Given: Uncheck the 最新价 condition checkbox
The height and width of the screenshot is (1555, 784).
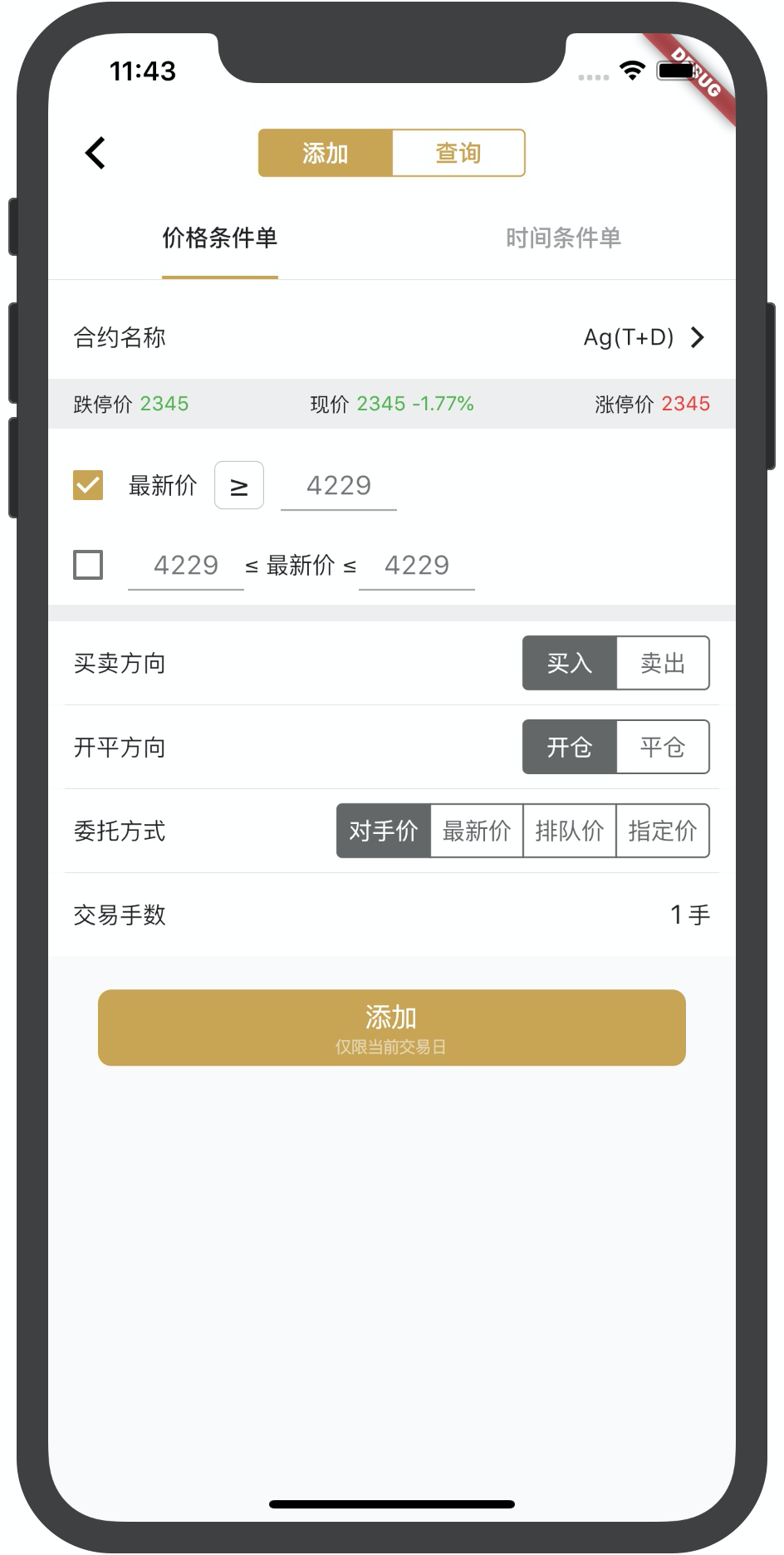Looking at the screenshot, I should pos(88,485).
